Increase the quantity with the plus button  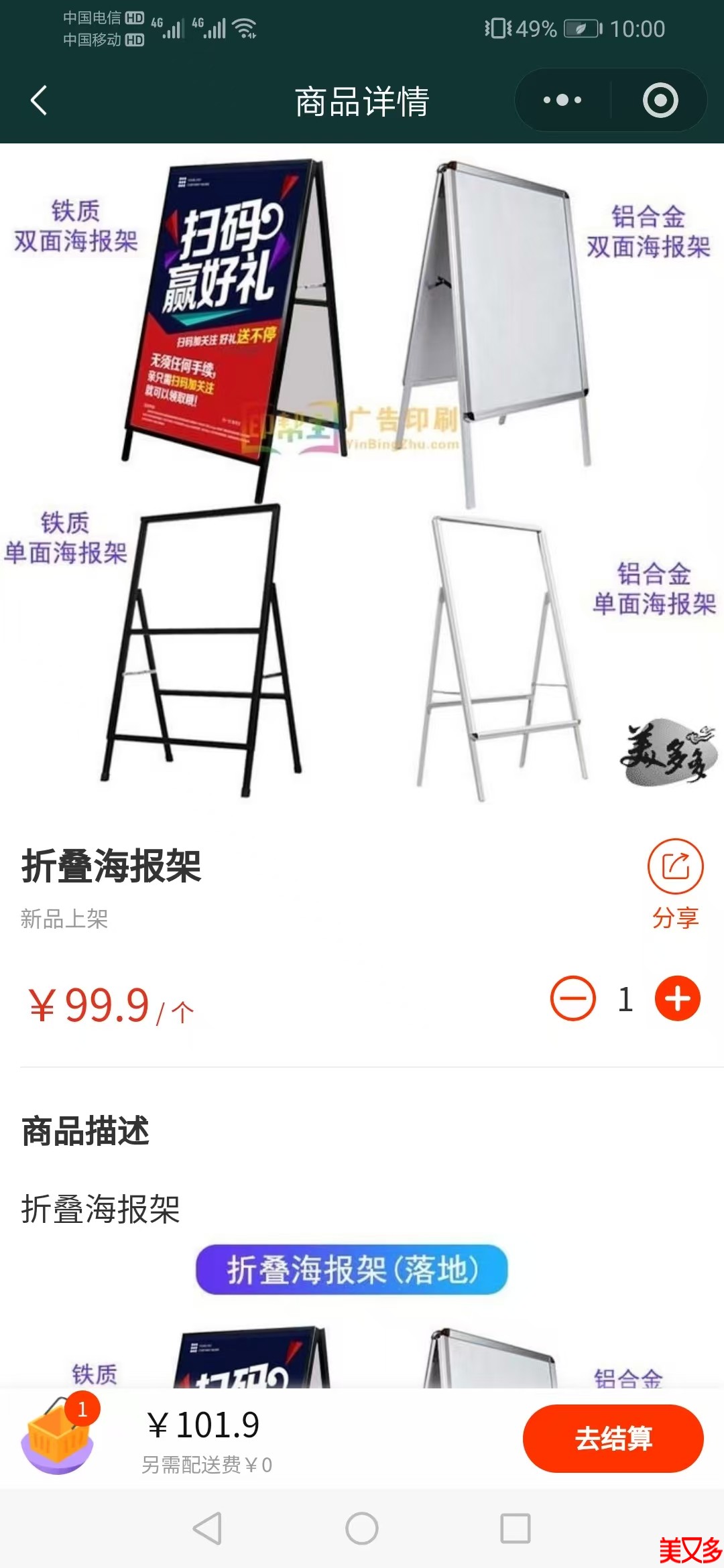tap(678, 998)
